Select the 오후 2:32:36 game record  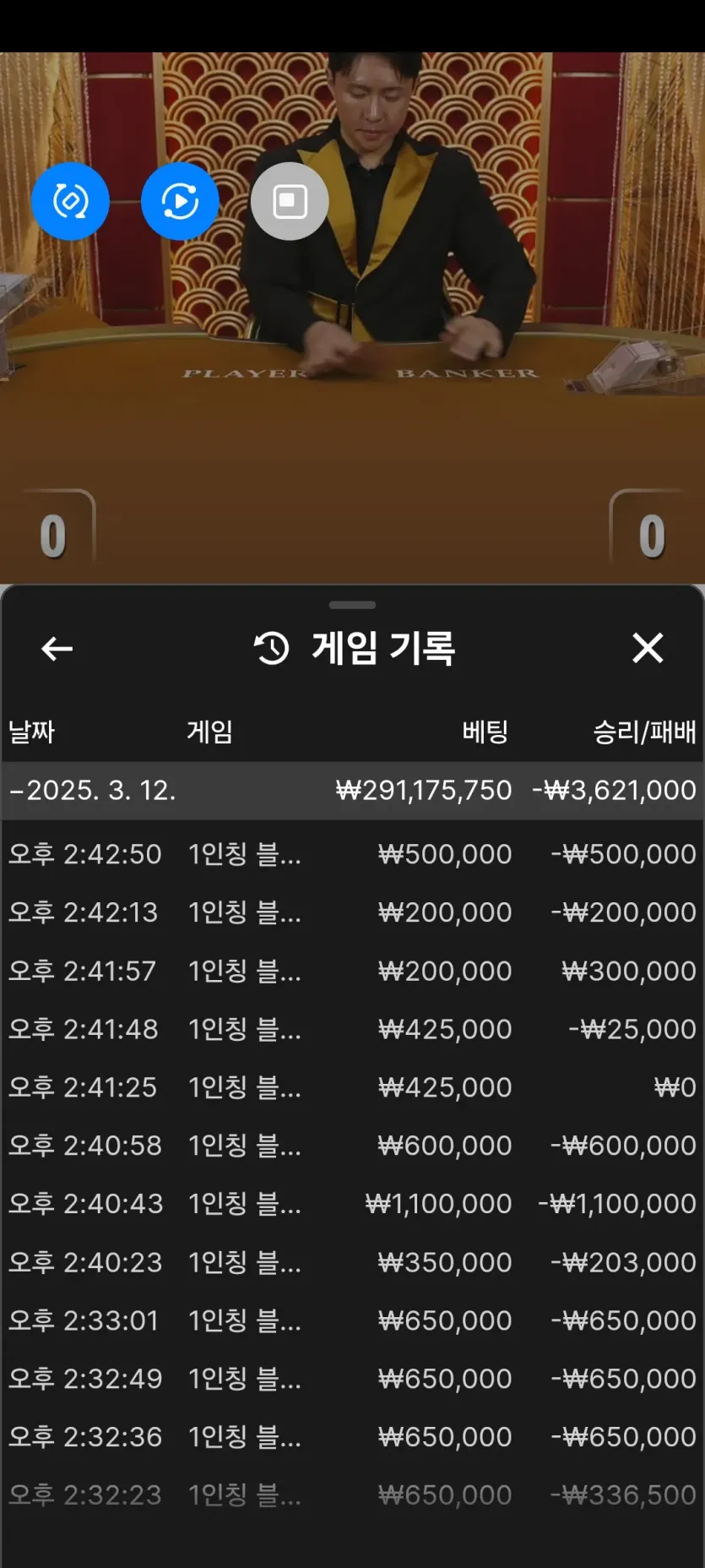353,1437
